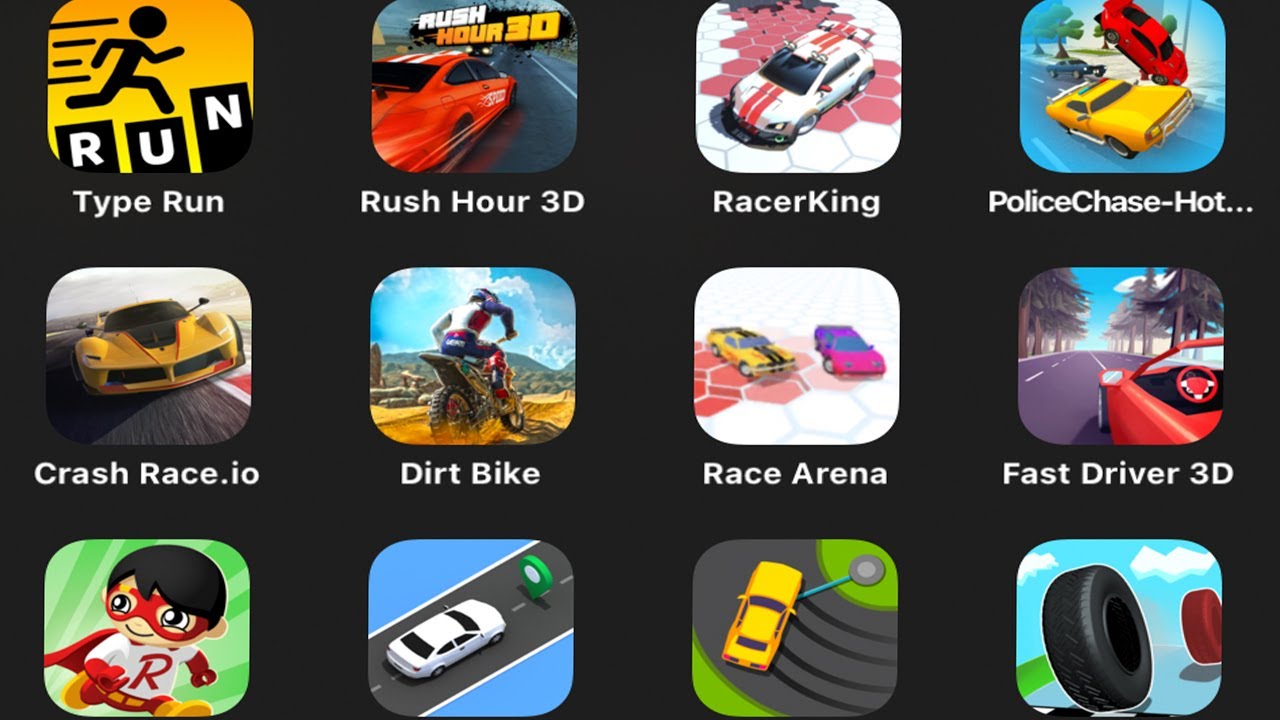Open the app with the red superhero kid icon
This screenshot has width=1280, height=720.
tap(148, 628)
